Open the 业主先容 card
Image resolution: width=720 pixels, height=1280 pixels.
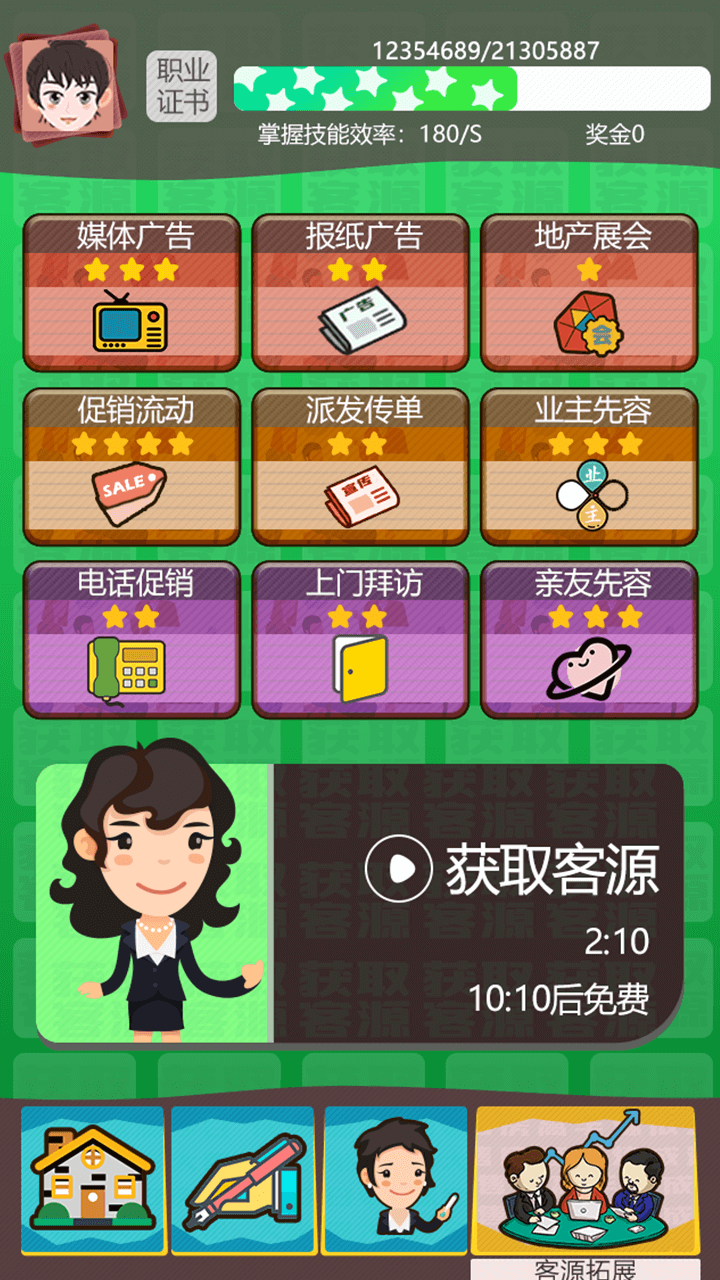[x=588, y=466]
